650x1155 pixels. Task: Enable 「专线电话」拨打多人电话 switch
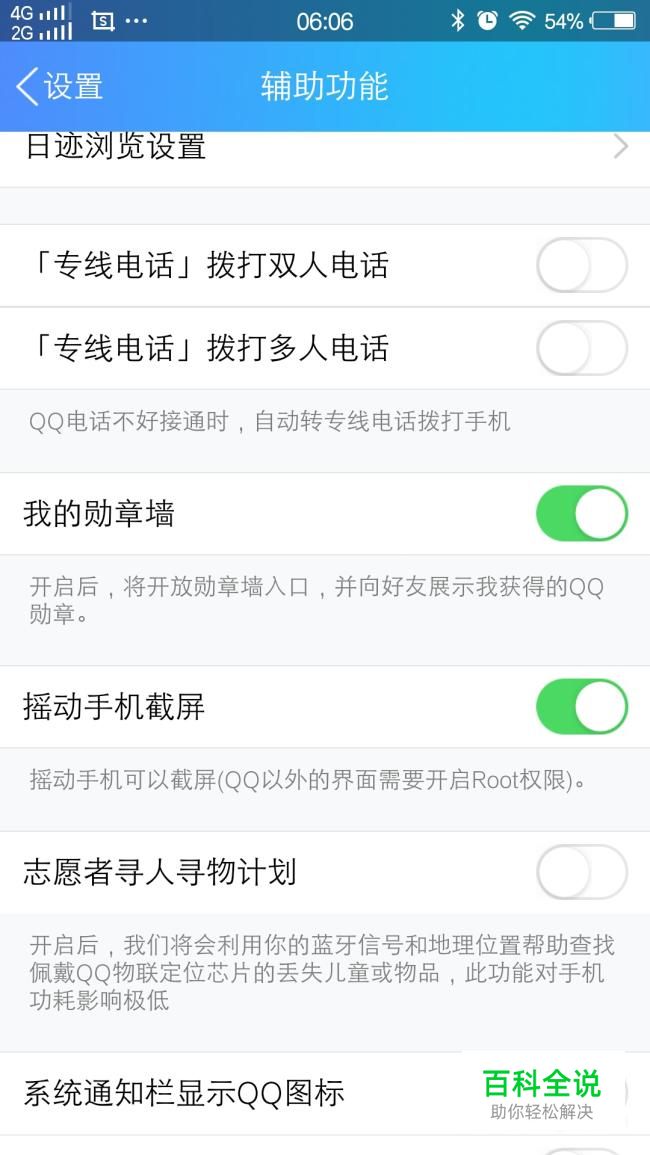(581, 348)
